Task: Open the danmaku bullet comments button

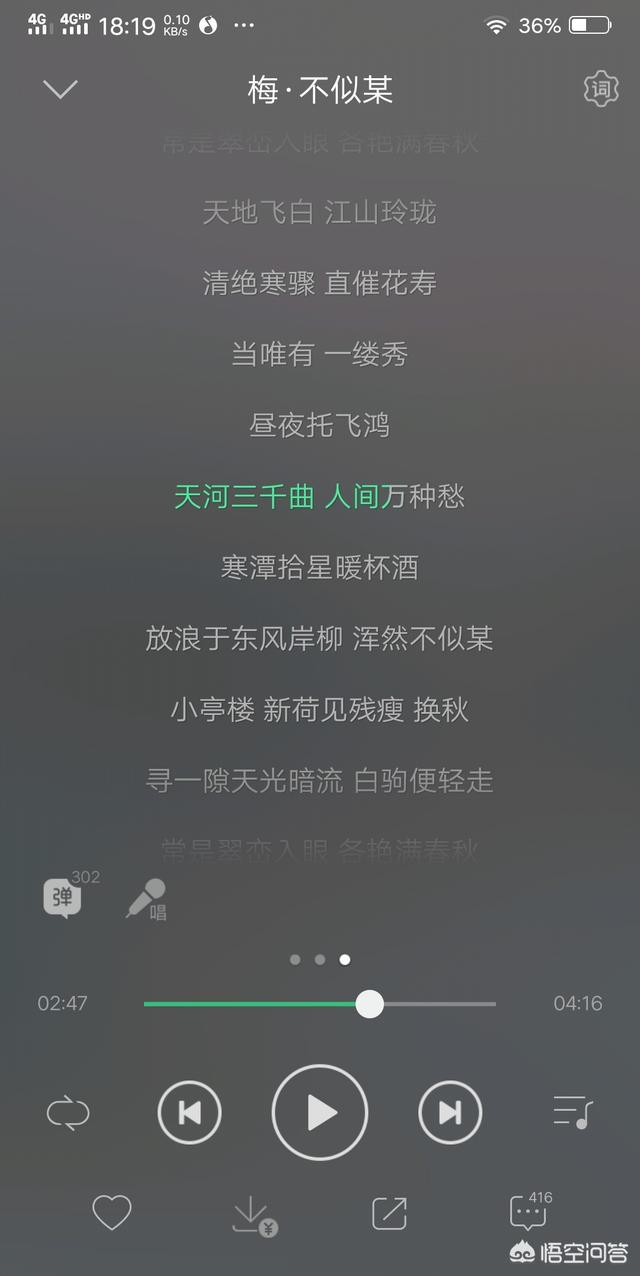Action: pos(62,897)
